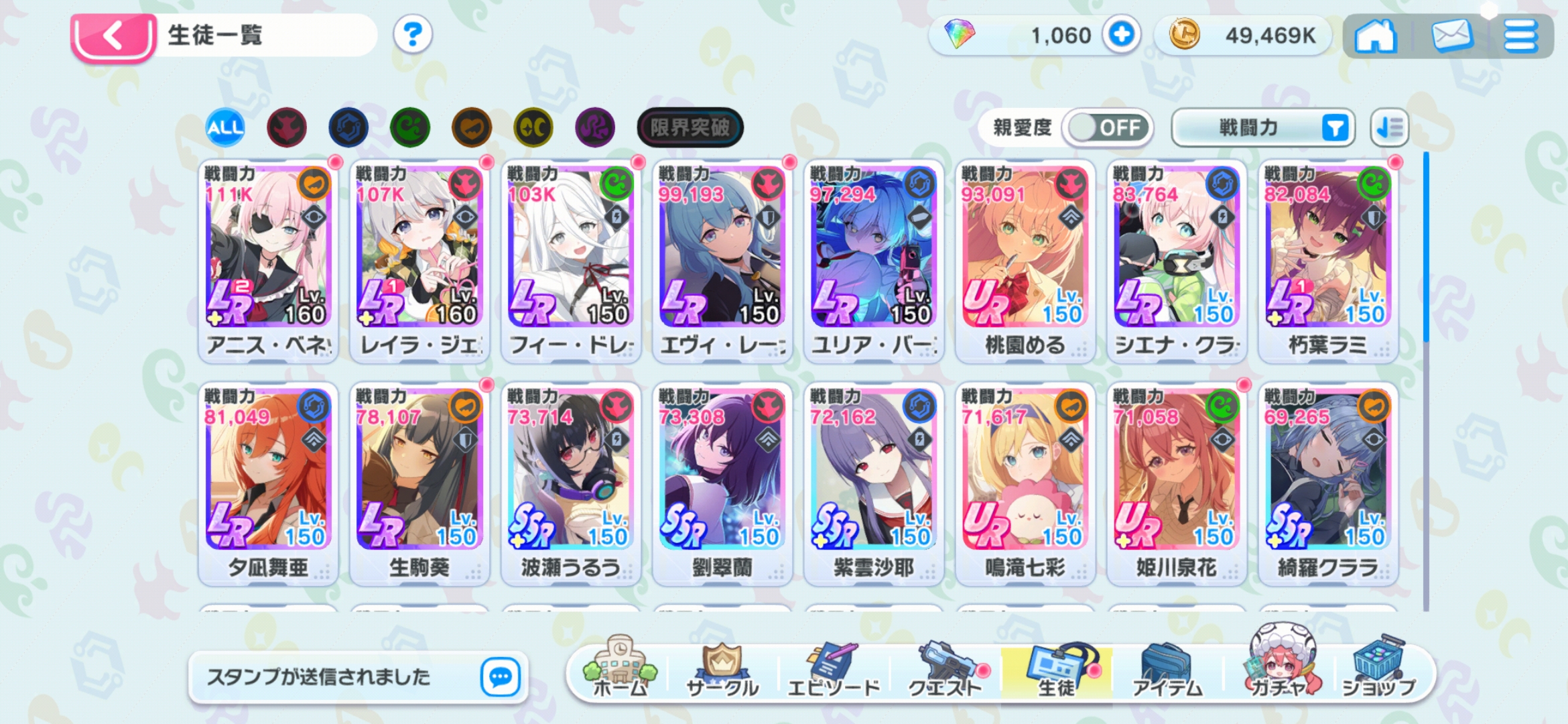Viewport: 1568px width, 724px height.
Task: Switch to the クエスト tab
Action: (945, 670)
